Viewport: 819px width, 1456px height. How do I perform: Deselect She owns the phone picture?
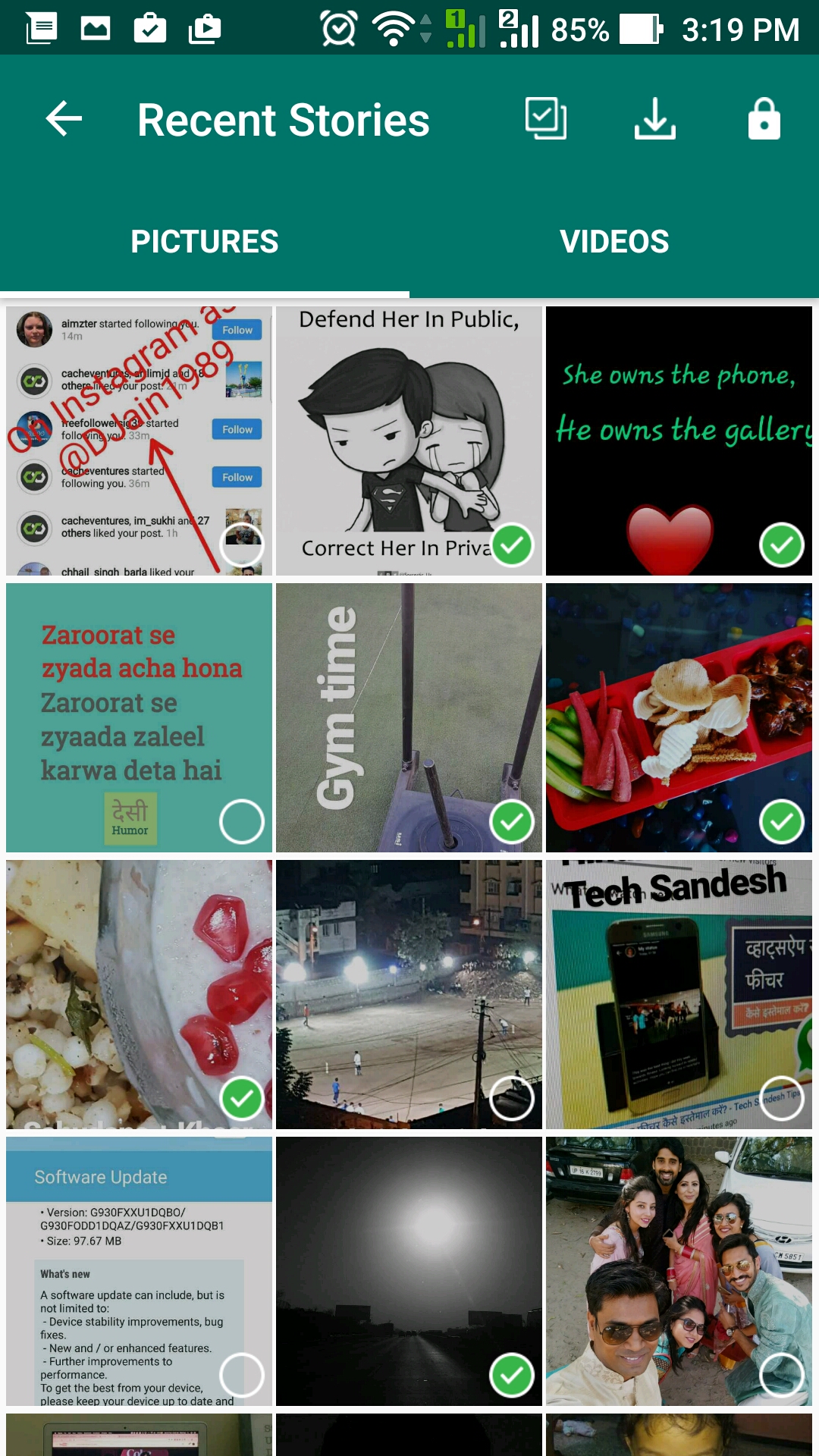tap(782, 544)
